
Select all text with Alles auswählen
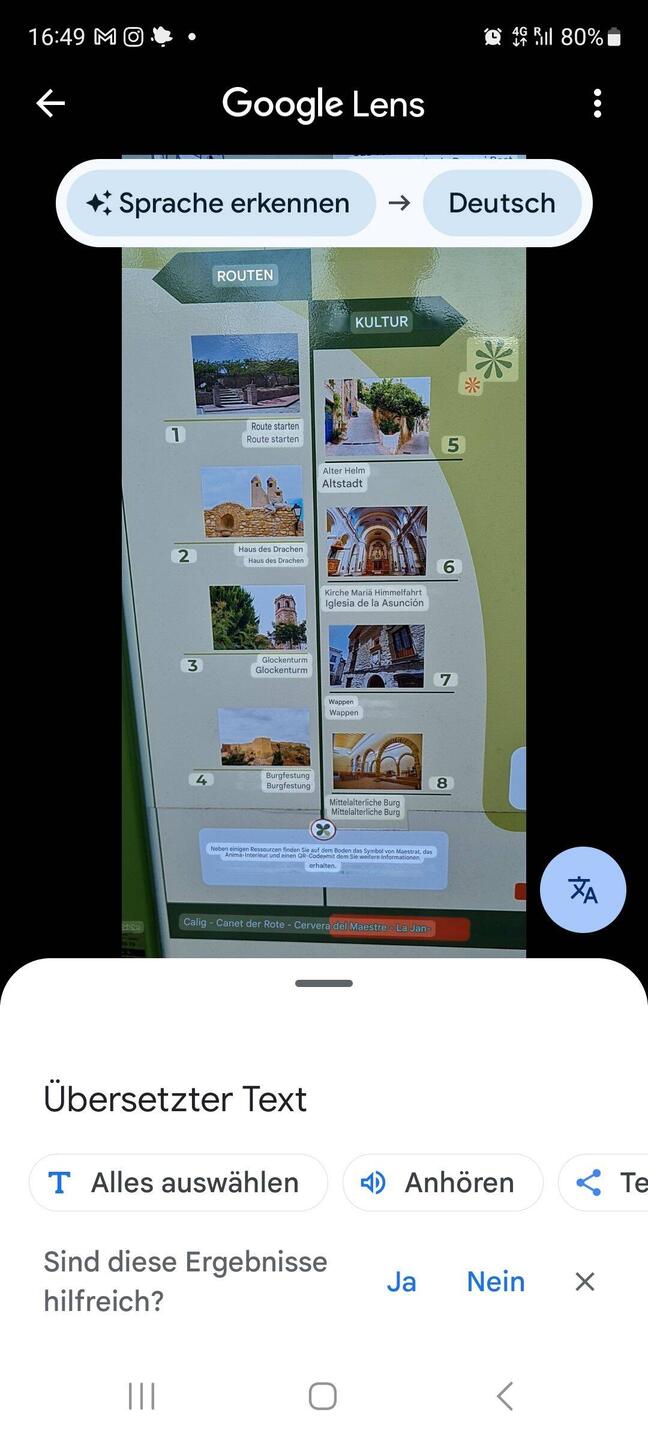point(178,1182)
